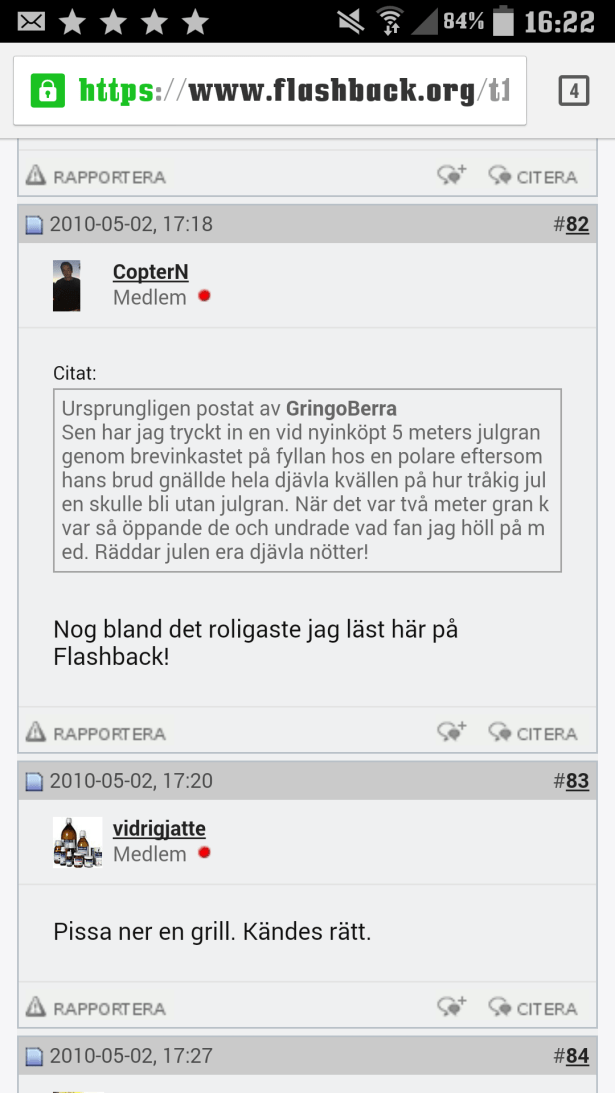Quote the post above #82

533,177
